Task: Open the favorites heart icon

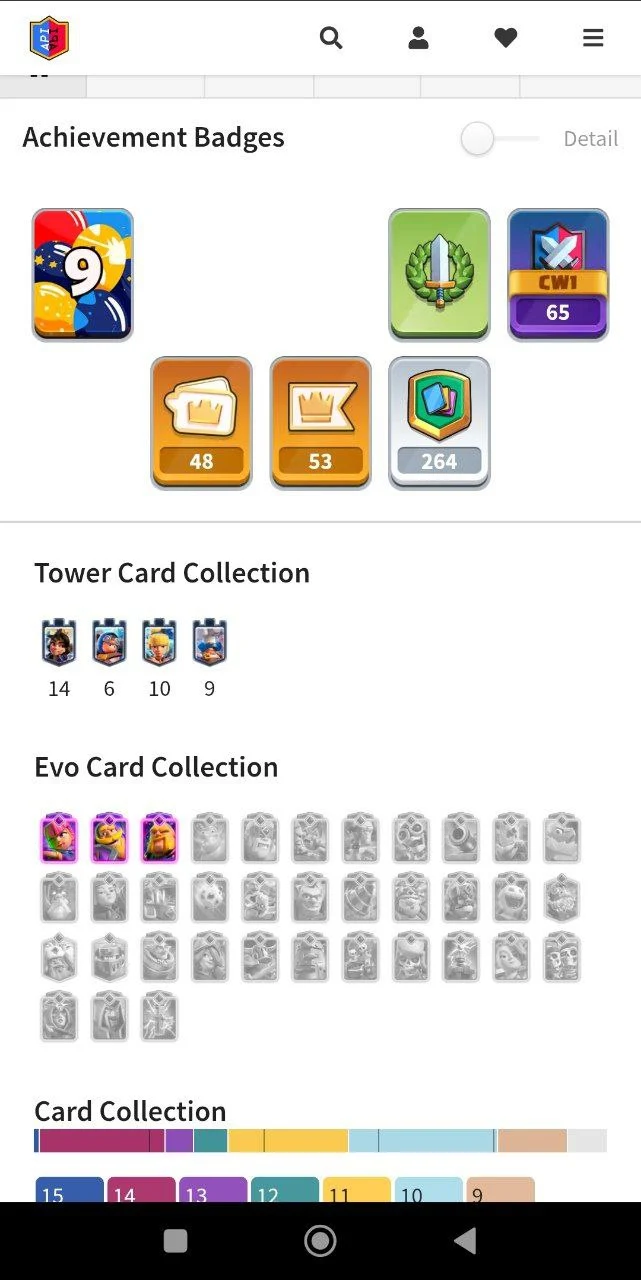Action: click(506, 38)
